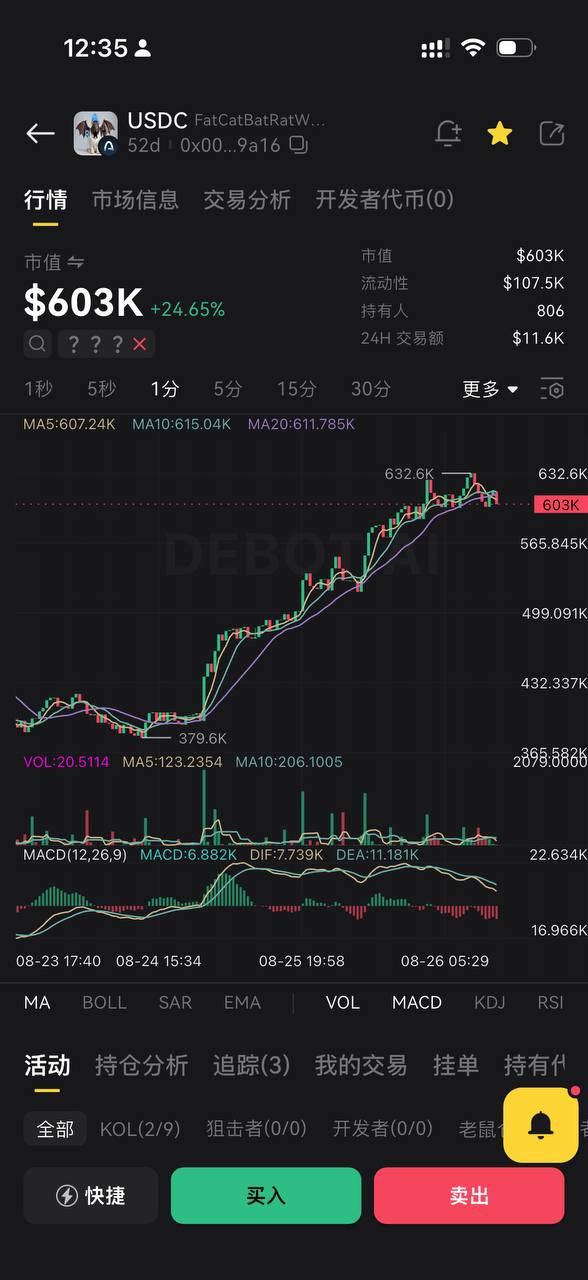Screen dimensions: 588x1280
Task: Open the yellow floating bell button
Action: point(541,1125)
